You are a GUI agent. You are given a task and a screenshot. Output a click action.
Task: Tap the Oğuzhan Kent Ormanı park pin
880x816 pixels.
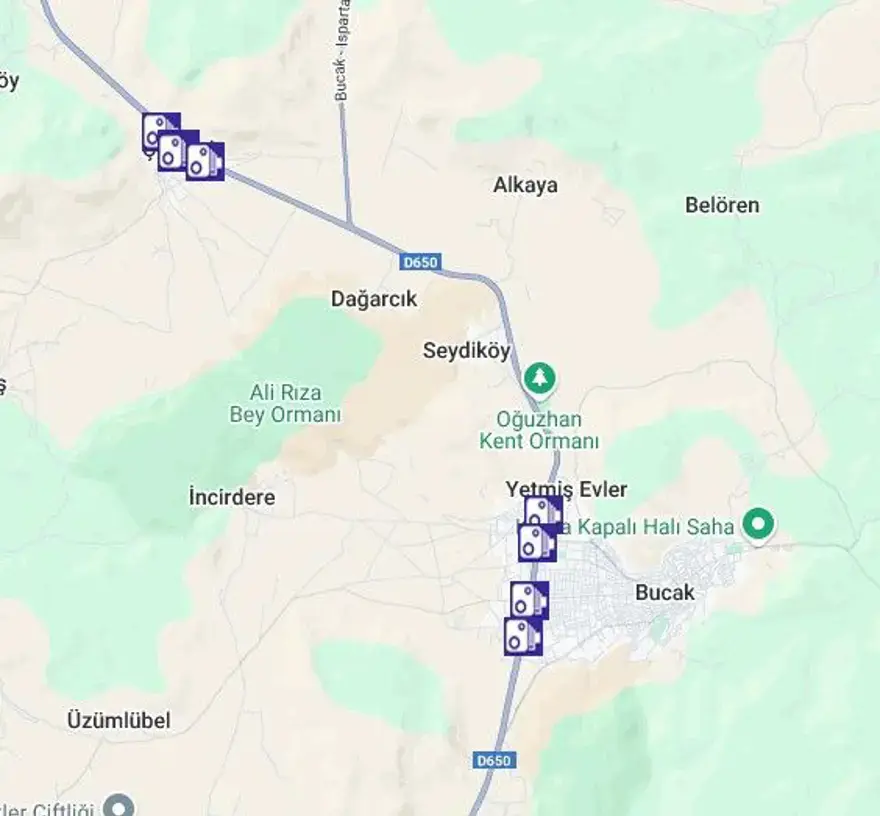point(541,378)
